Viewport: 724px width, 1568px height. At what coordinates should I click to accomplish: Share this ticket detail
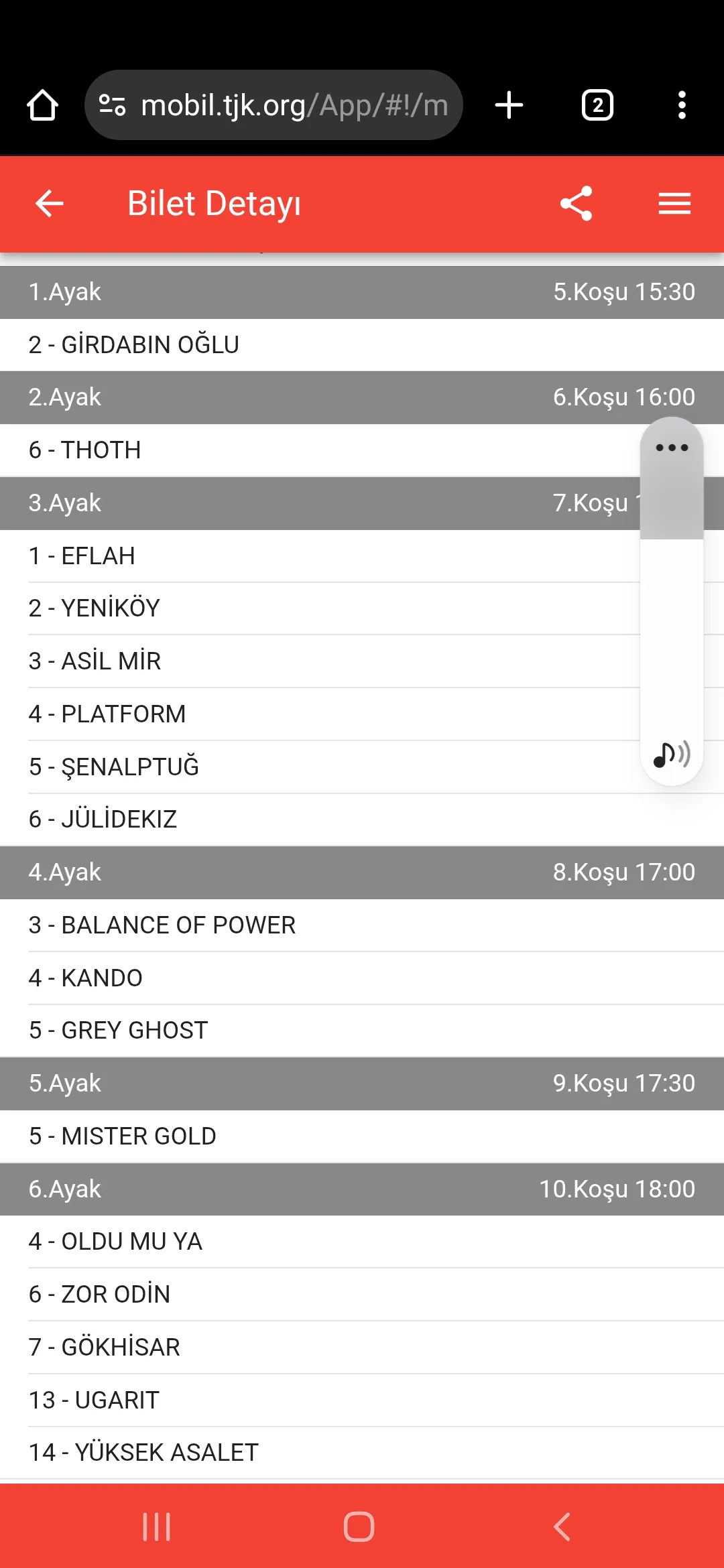pyautogui.click(x=576, y=204)
